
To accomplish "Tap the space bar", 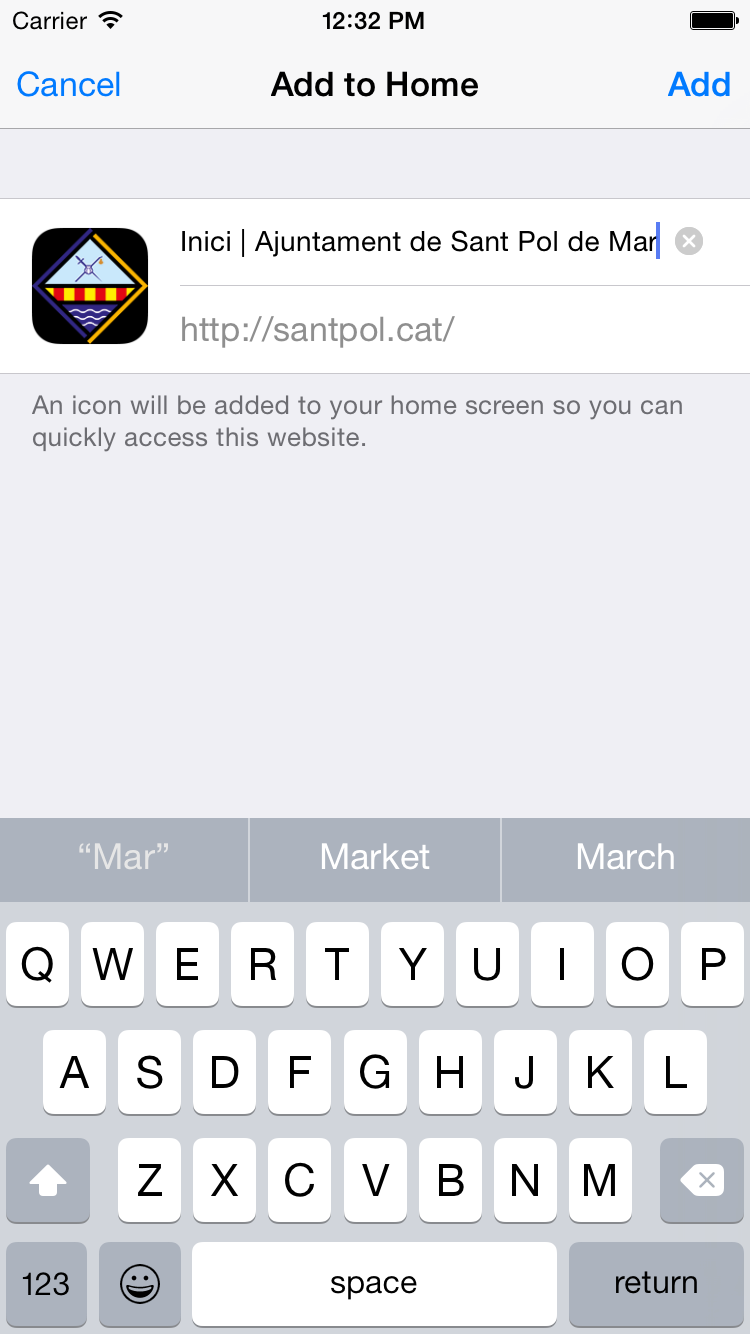I will pos(374,1284).
